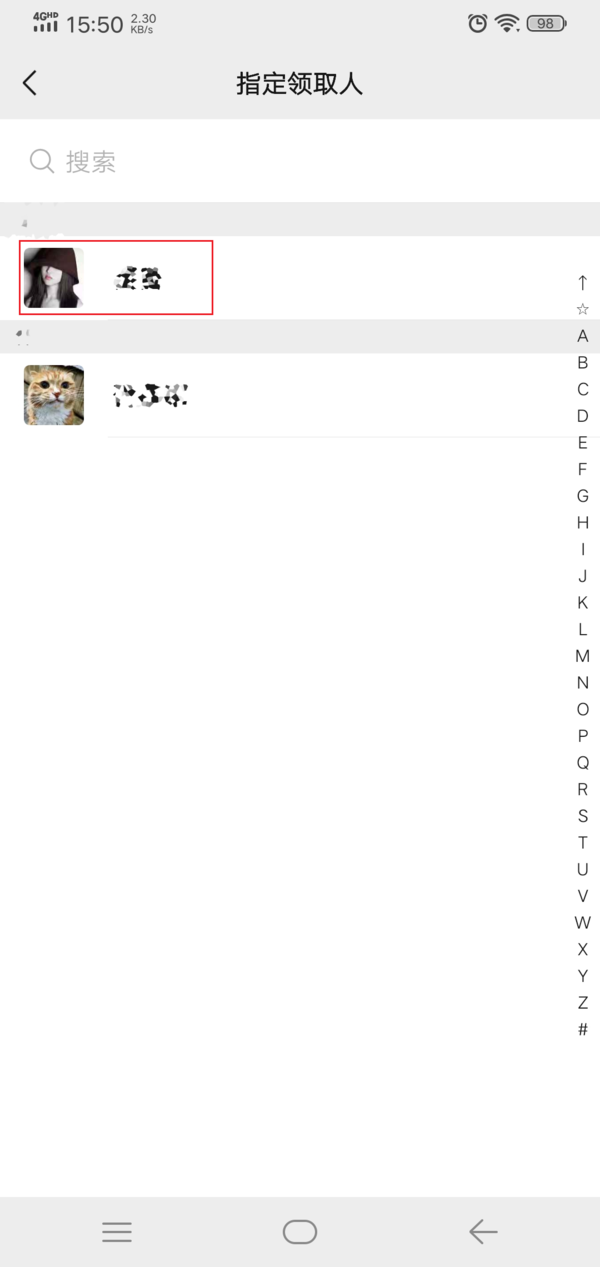Jump to letter M in the index
The height and width of the screenshot is (1267, 600).
pyautogui.click(x=582, y=656)
